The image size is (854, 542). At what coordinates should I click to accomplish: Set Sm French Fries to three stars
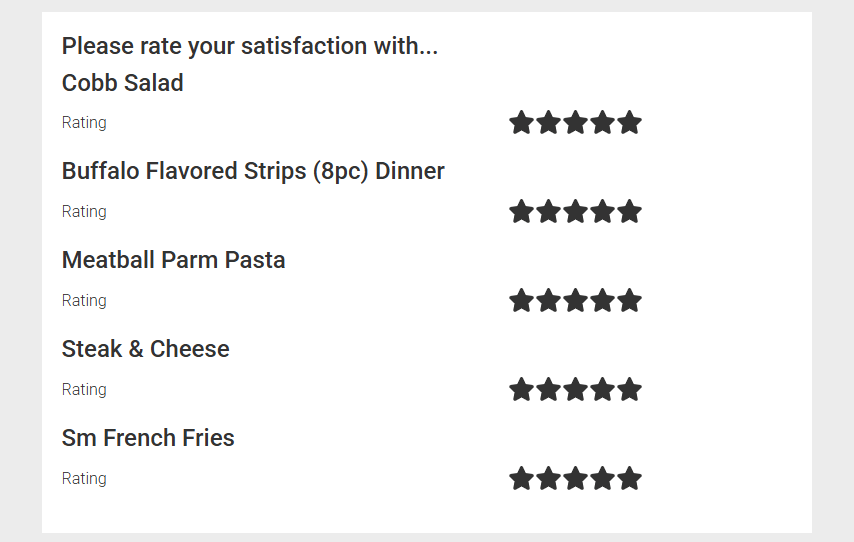pyautogui.click(x=575, y=479)
